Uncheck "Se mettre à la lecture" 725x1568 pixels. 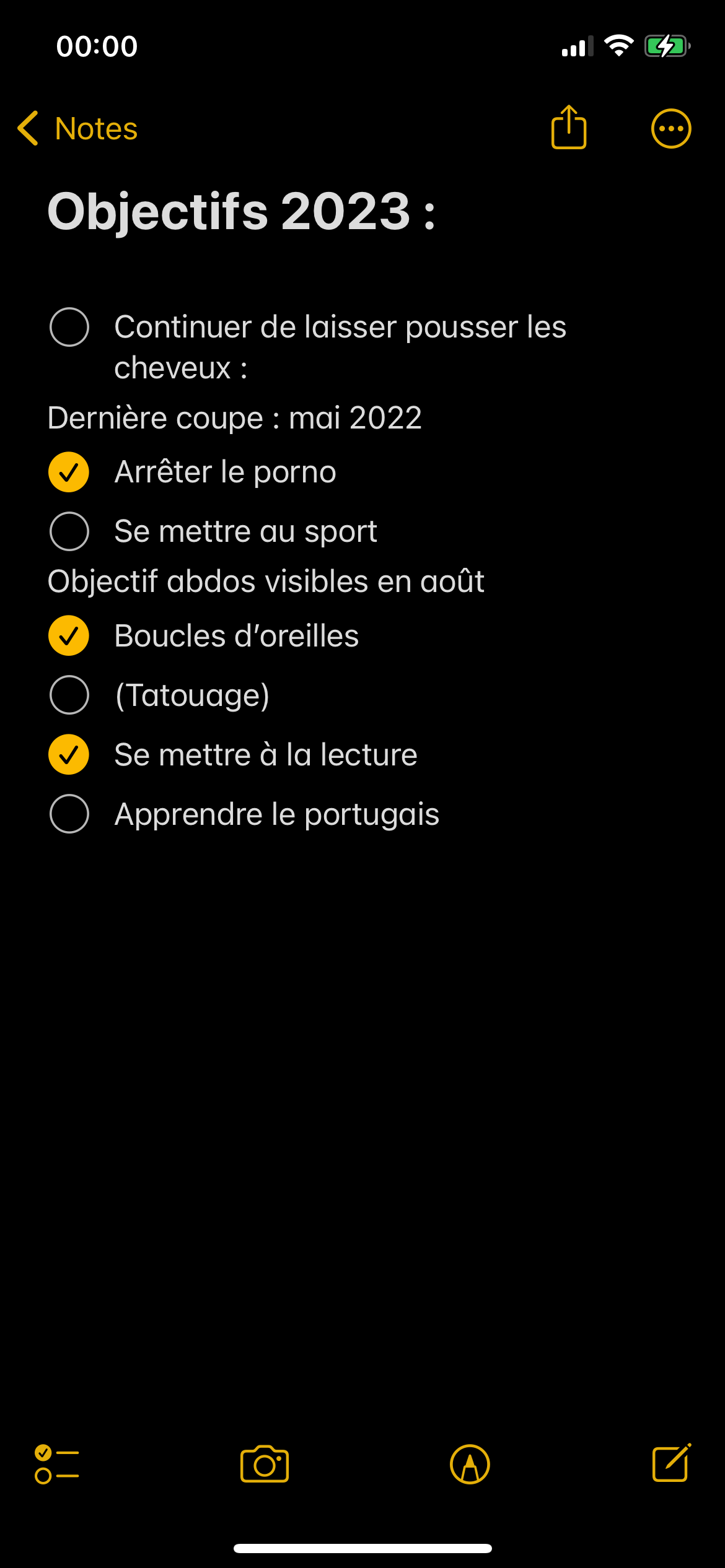69,754
